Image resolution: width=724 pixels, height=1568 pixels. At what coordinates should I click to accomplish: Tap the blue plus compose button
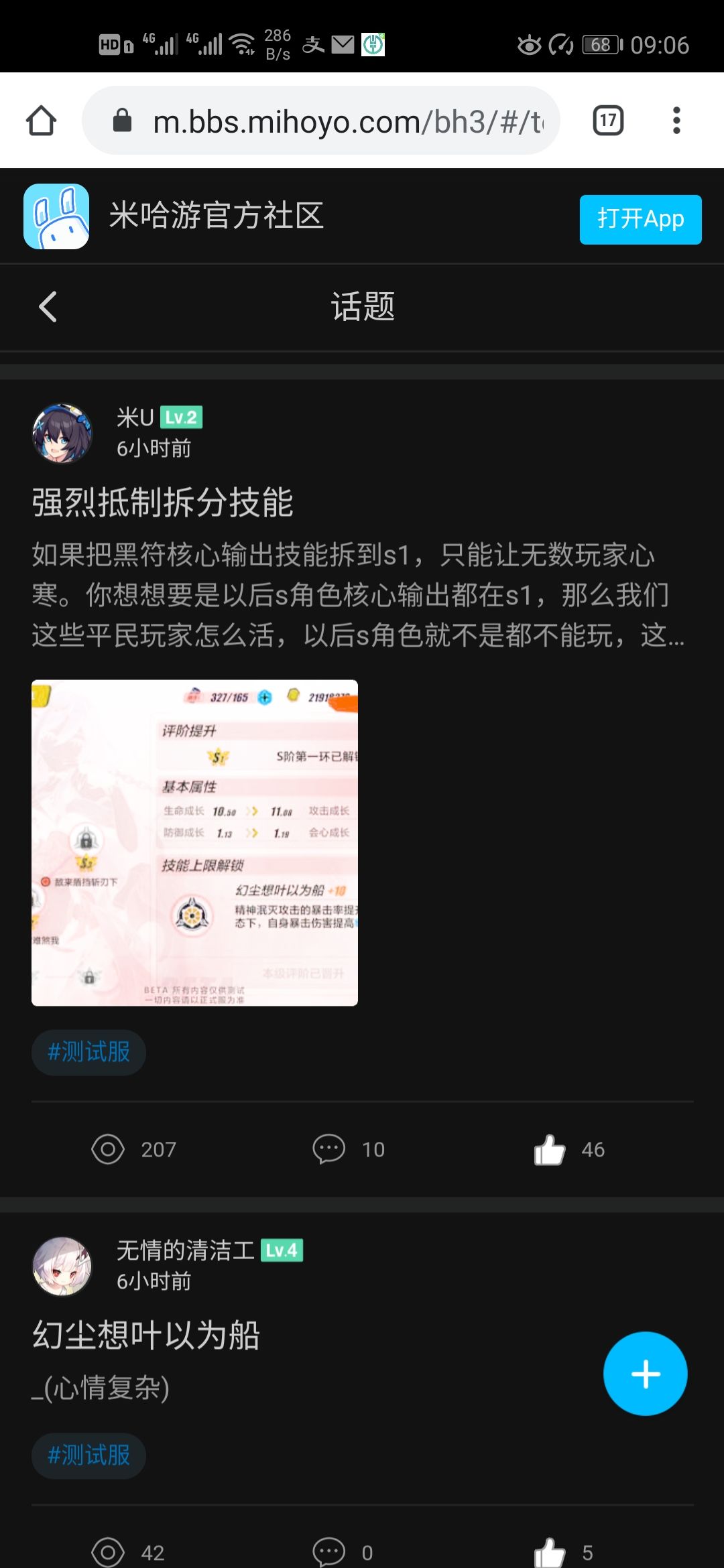tap(645, 1373)
